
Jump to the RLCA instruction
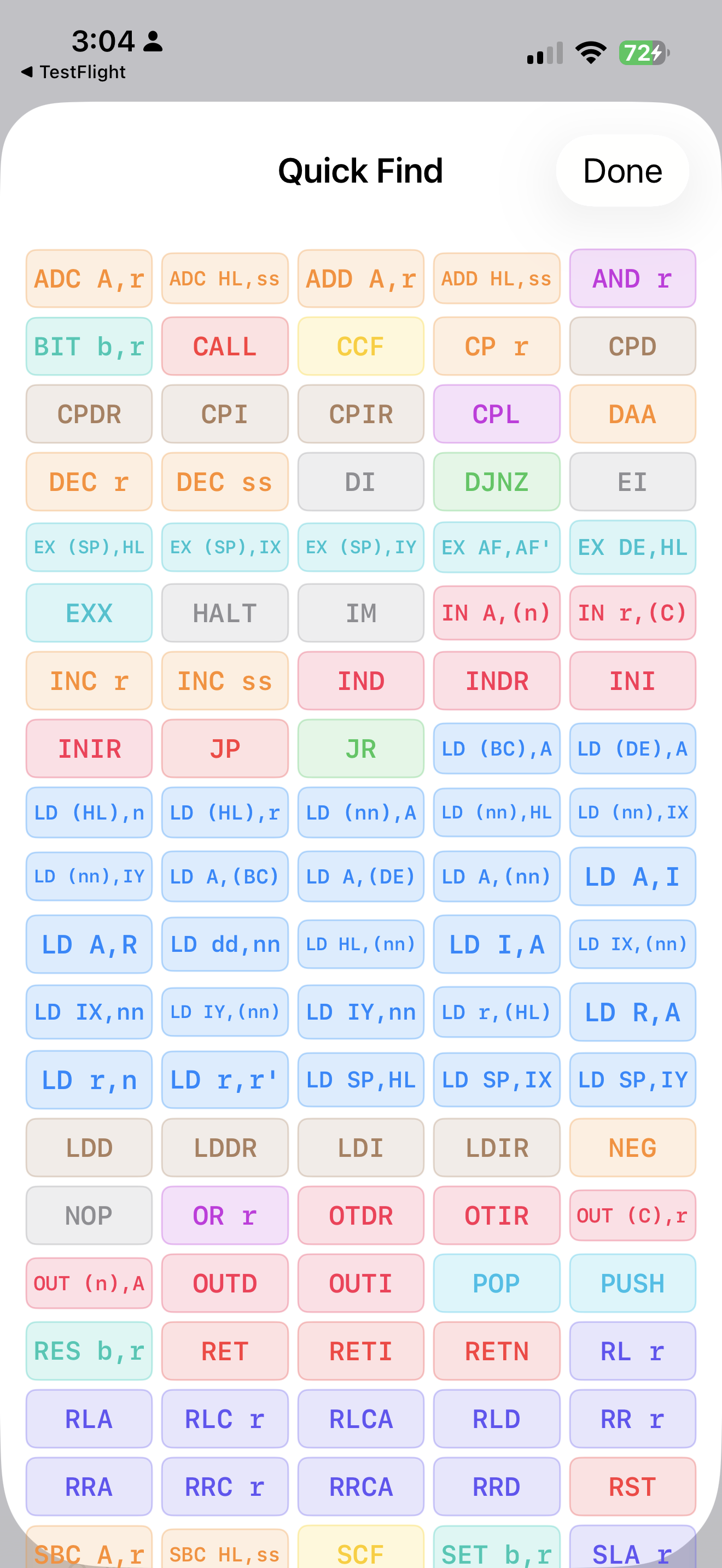360,1419
